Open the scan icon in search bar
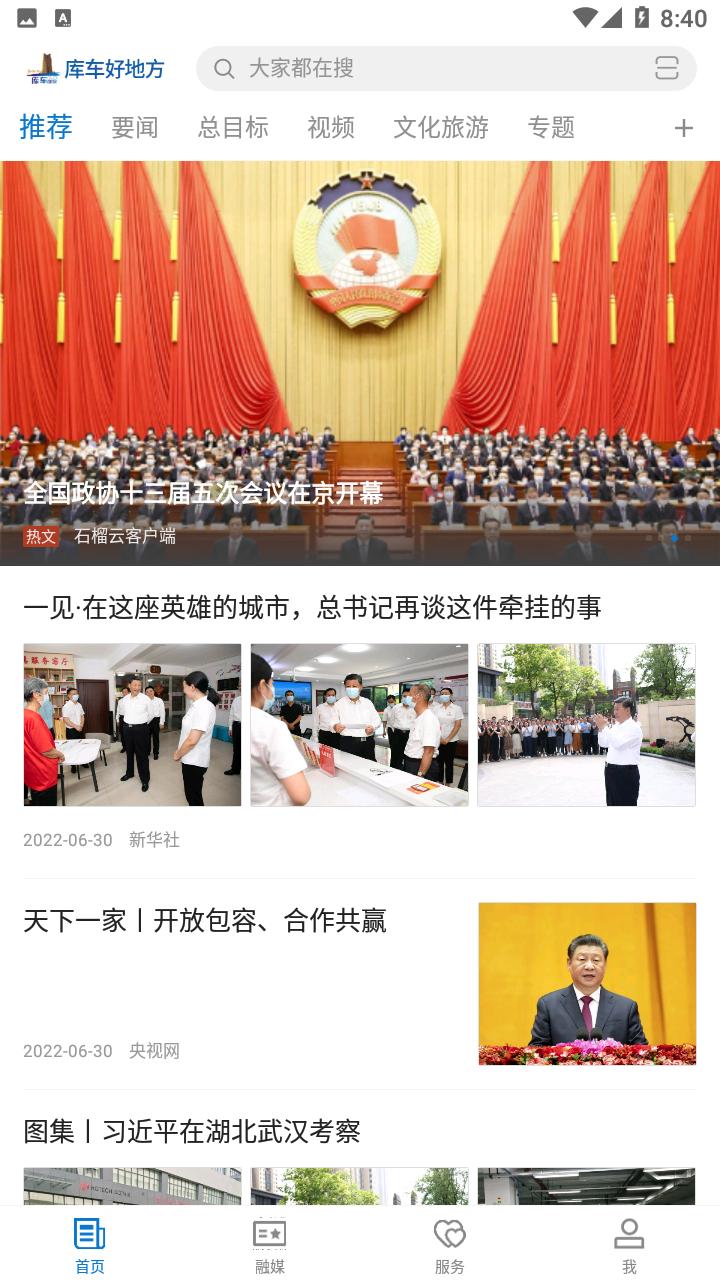 666,68
